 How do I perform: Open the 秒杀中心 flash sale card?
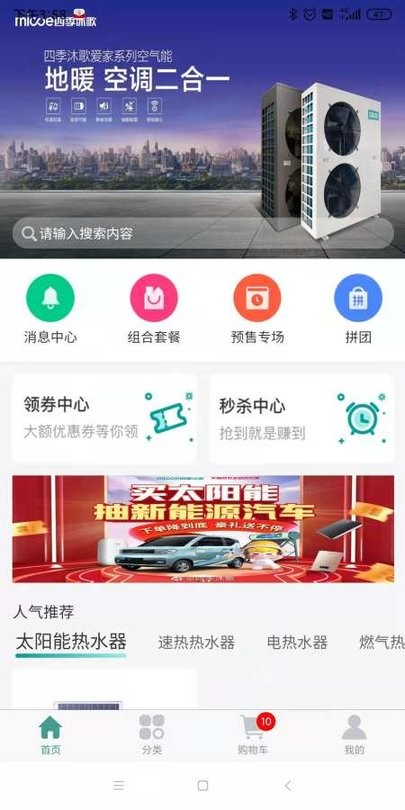301,418
